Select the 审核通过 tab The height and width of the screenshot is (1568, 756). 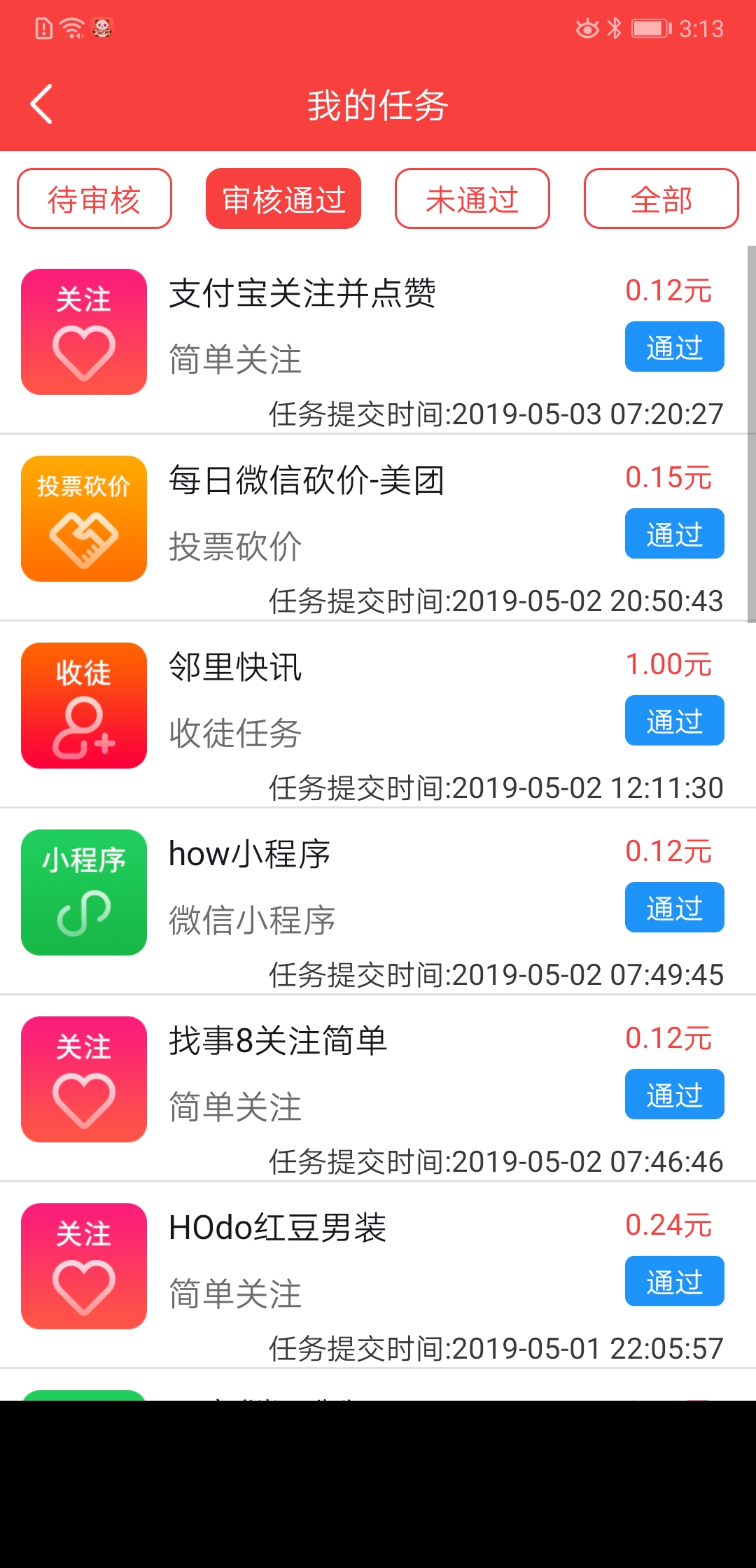click(283, 199)
